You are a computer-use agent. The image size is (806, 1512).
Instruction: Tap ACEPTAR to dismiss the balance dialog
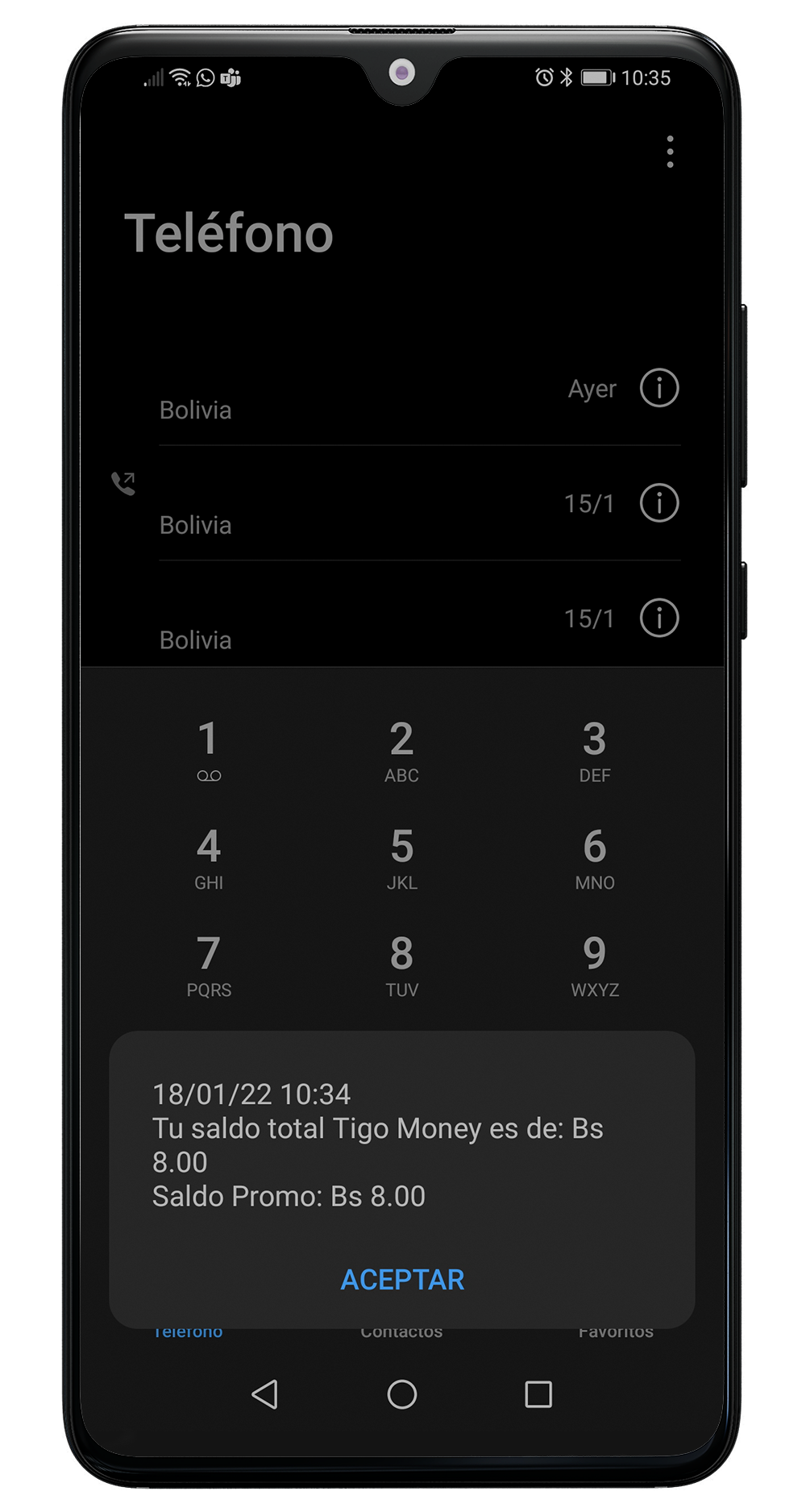[x=402, y=1280]
